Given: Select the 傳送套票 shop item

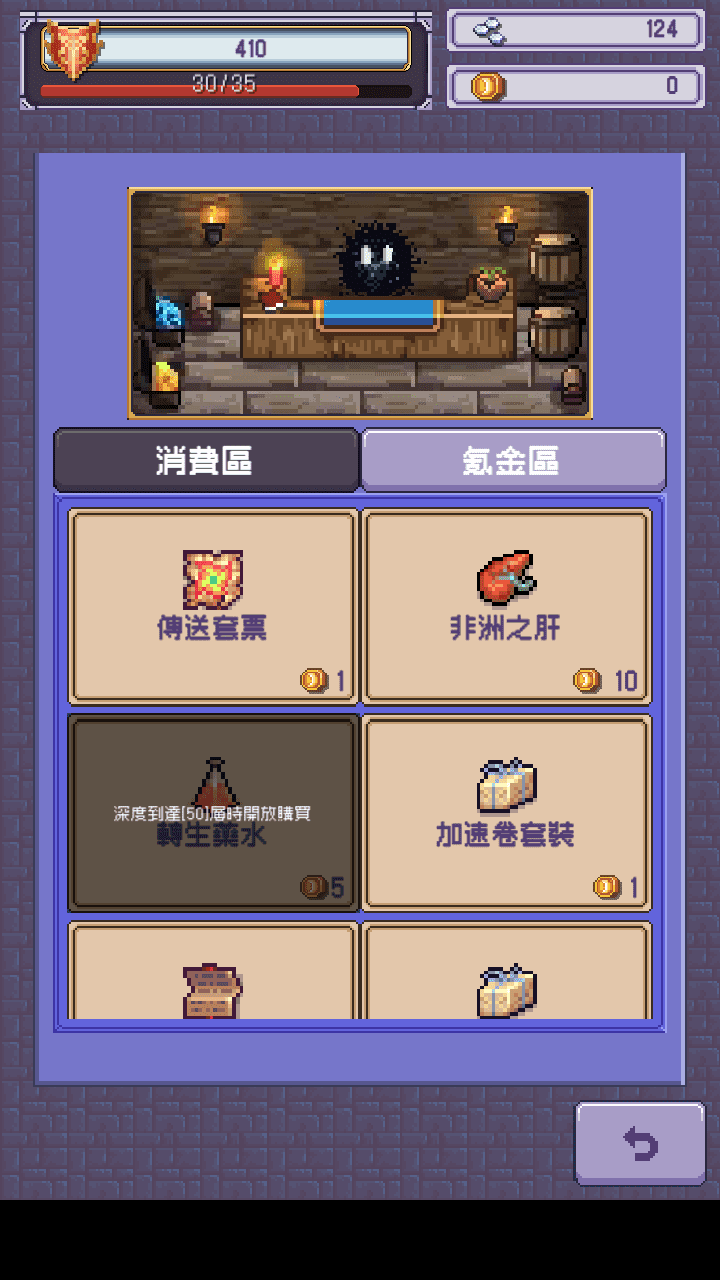Looking at the screenshot, I should (x=212, y=606).
